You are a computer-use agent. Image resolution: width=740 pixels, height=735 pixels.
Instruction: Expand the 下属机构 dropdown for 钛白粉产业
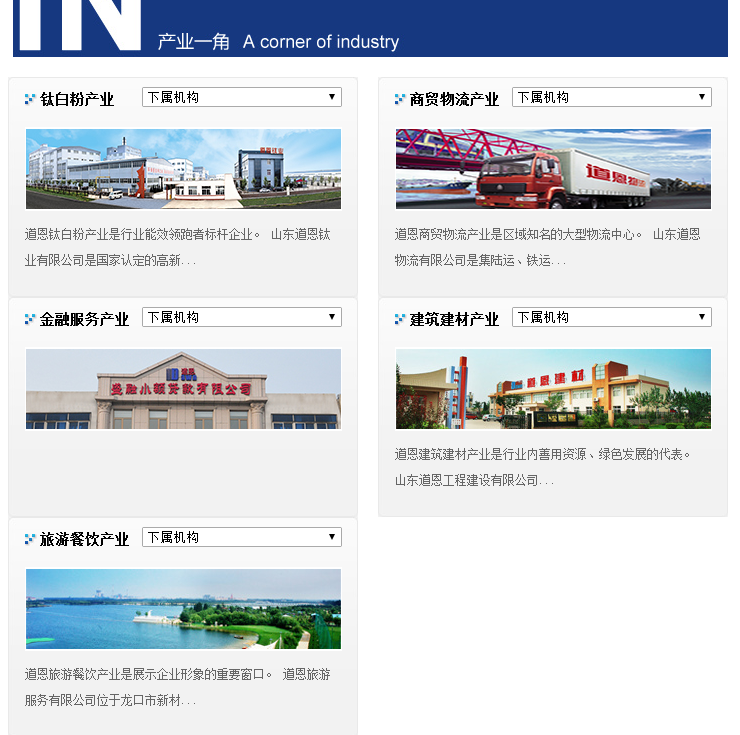[x=242, y=97]
